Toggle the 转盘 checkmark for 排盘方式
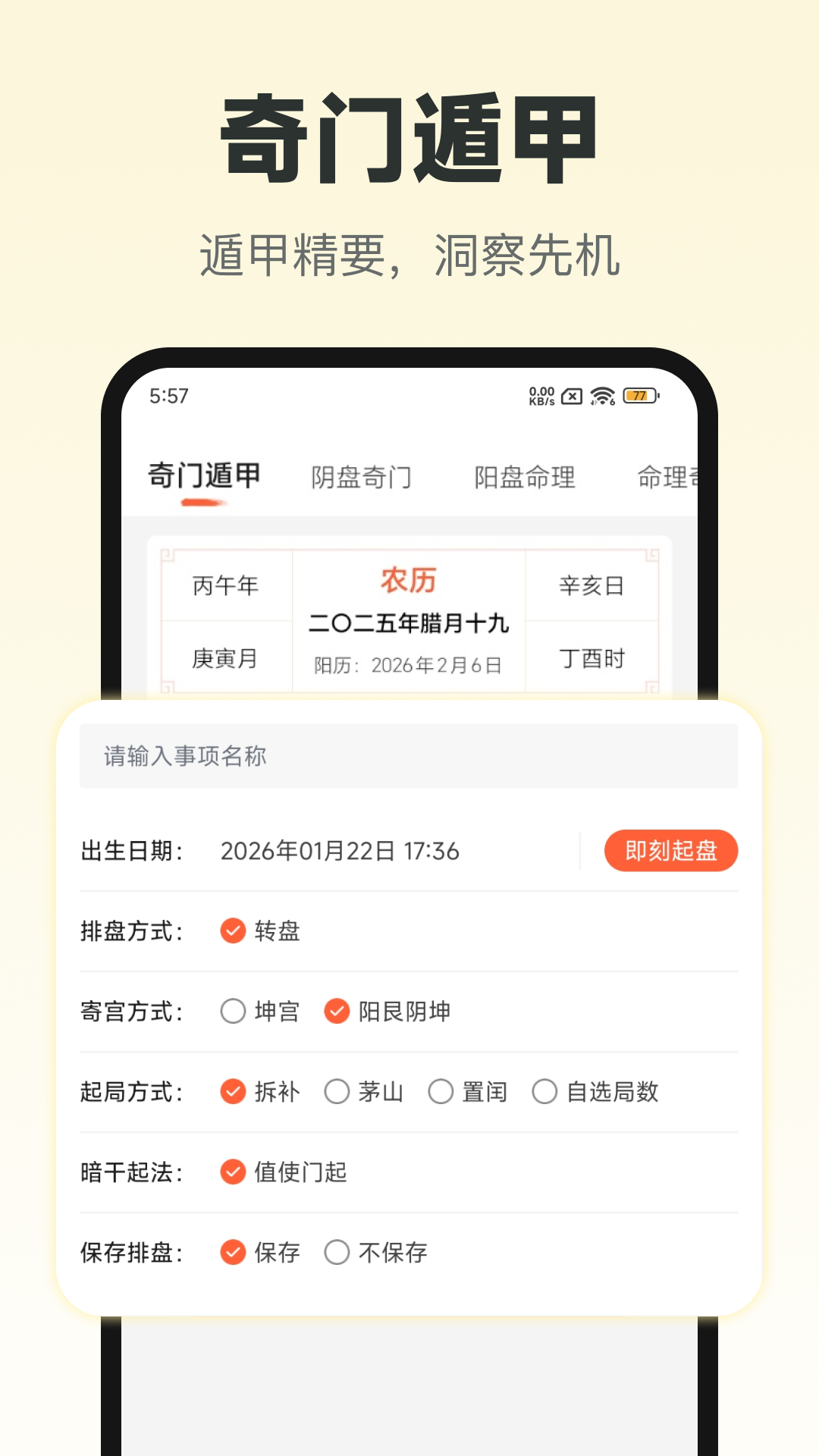The height and width of the screenshot is (1456, 819). [233, 931]
